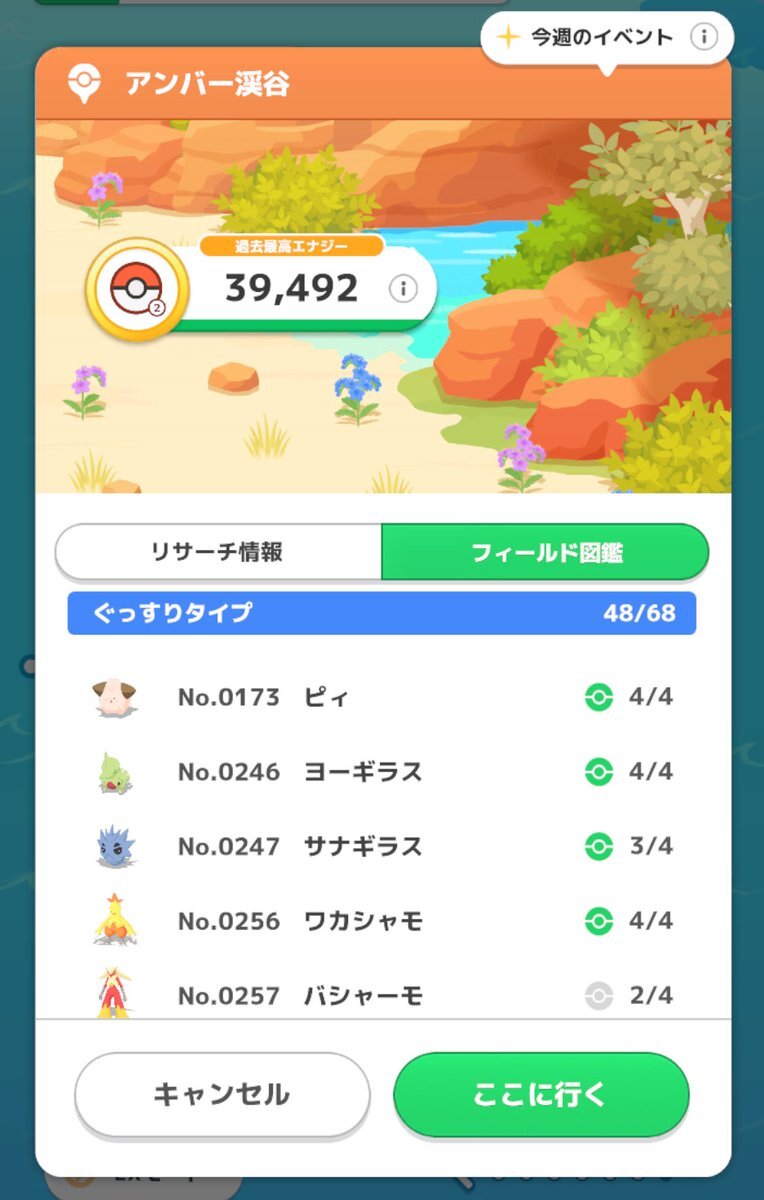Switch to the リサーチ情報 tab
This screenshot has width=764, height=1200.
tap(218, 552)
